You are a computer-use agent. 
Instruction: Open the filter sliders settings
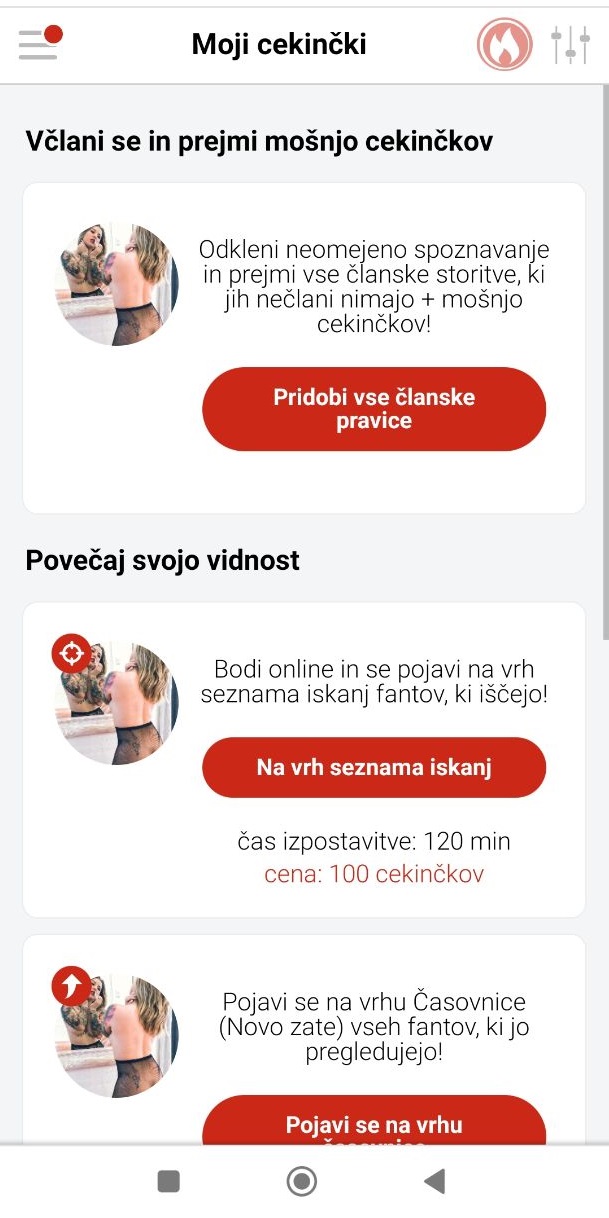coord(570,45)
